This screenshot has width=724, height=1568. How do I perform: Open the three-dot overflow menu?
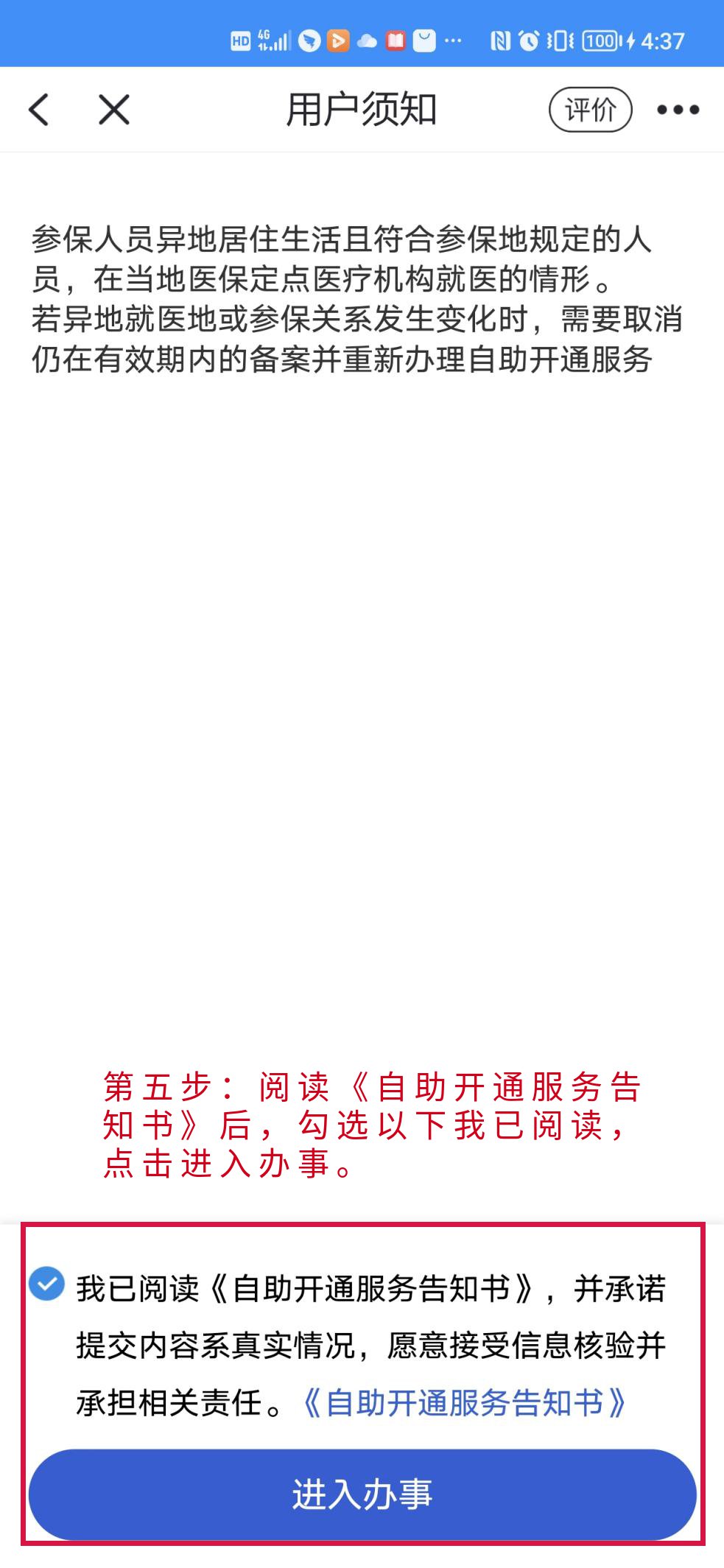(x=678, y=110)
